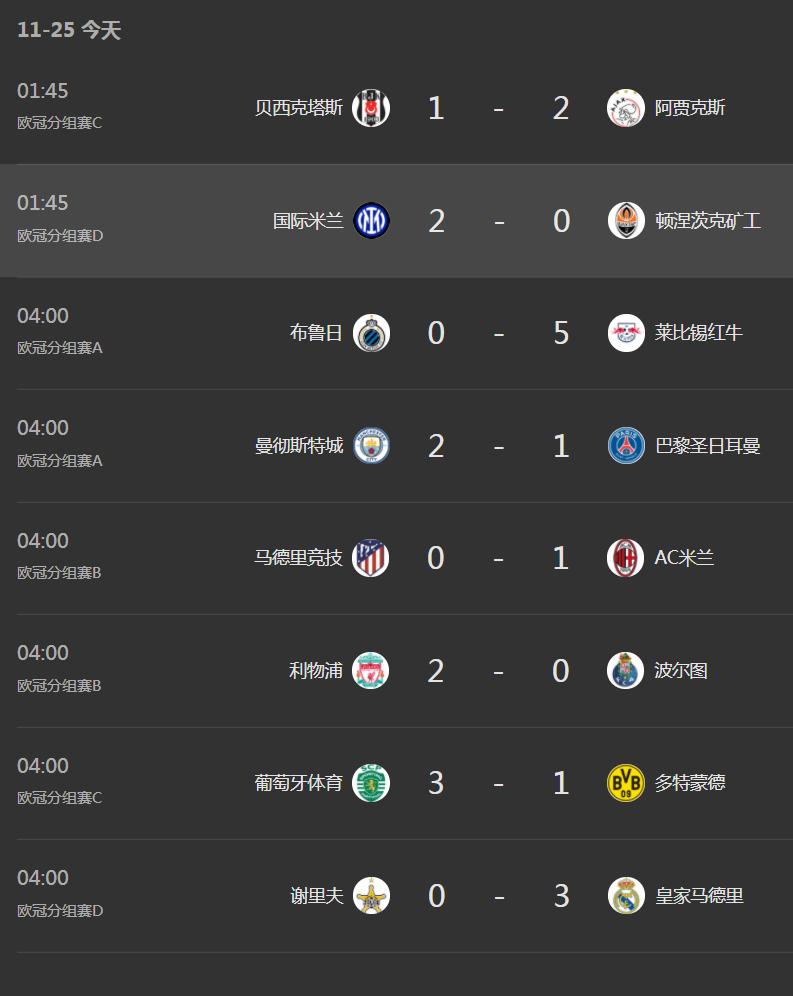
Task: Open 马德里竞技 vs AC米兰 match details
Action: tap(497, 558)
